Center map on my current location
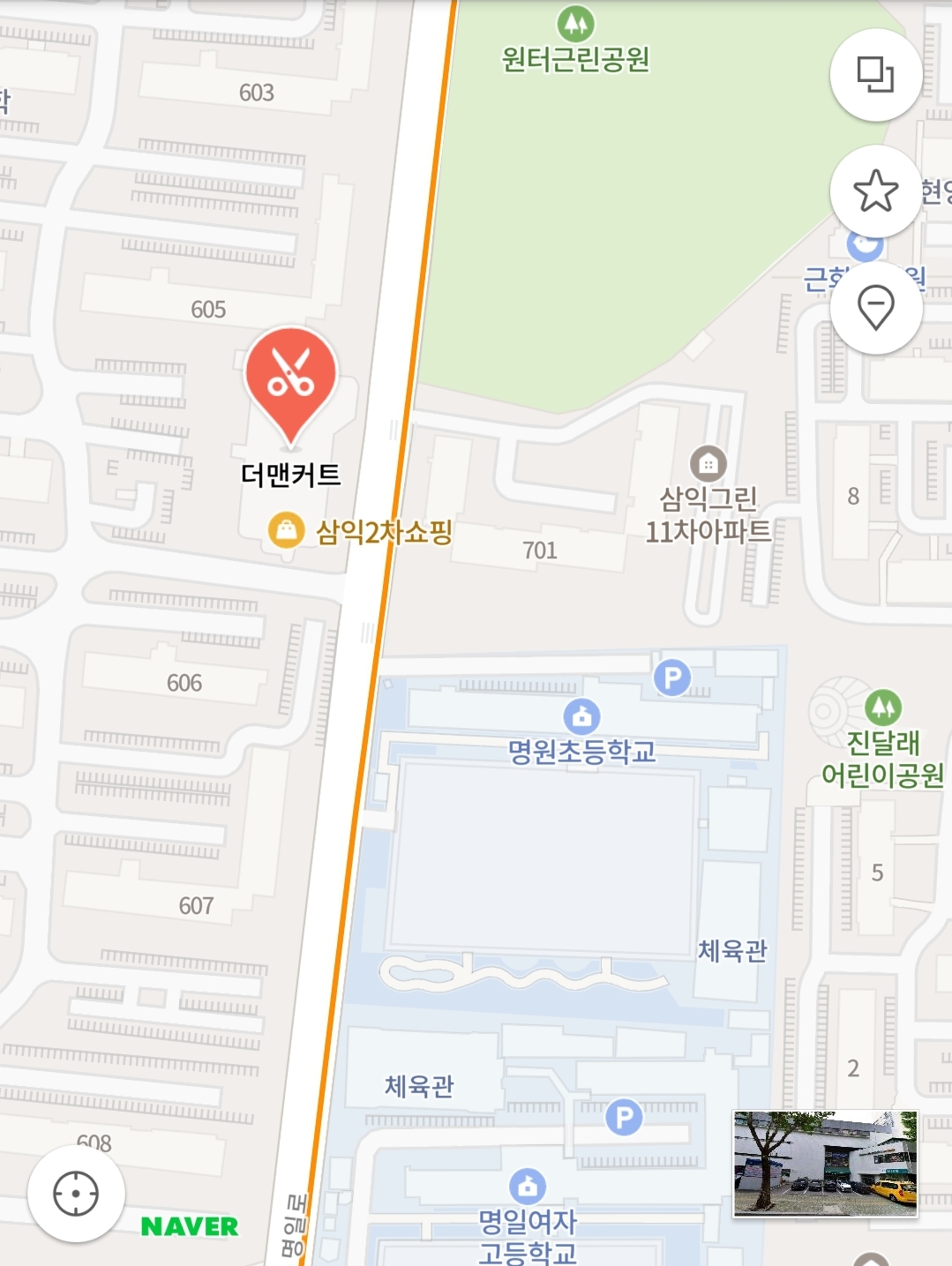Image resolution: width=952 pixels, height=1266 pixels. [76, 1194]
